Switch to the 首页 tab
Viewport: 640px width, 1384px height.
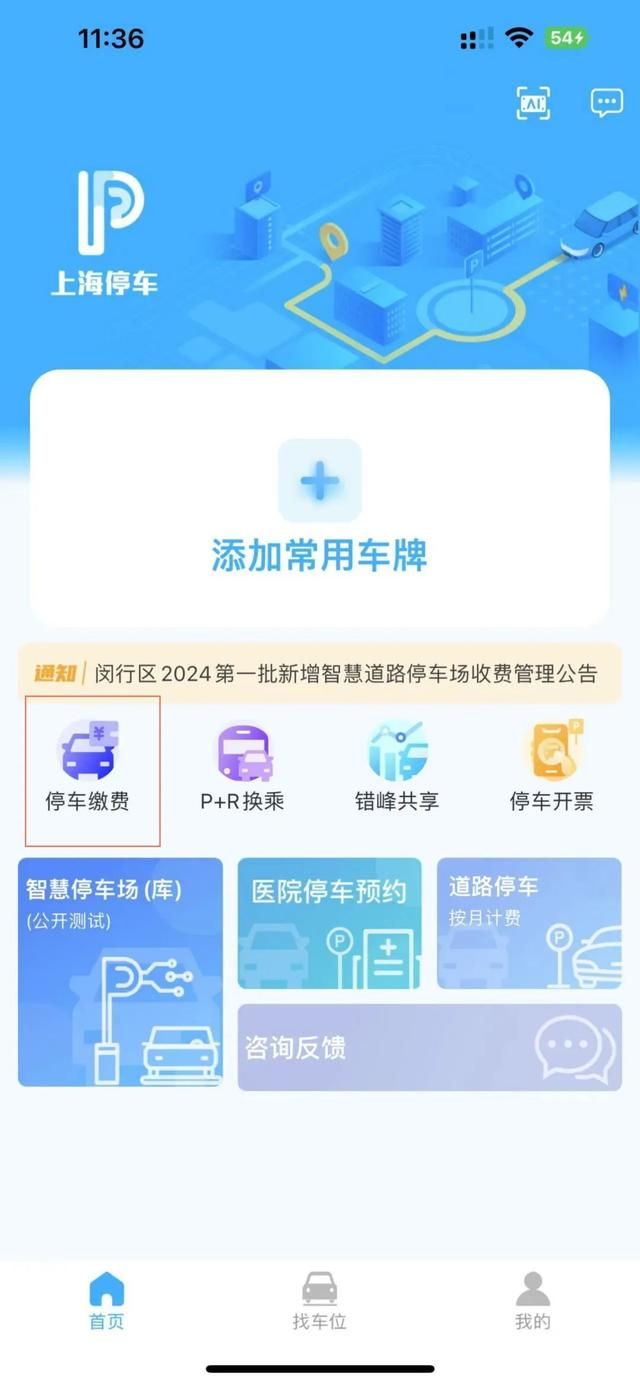point(107,1301)
